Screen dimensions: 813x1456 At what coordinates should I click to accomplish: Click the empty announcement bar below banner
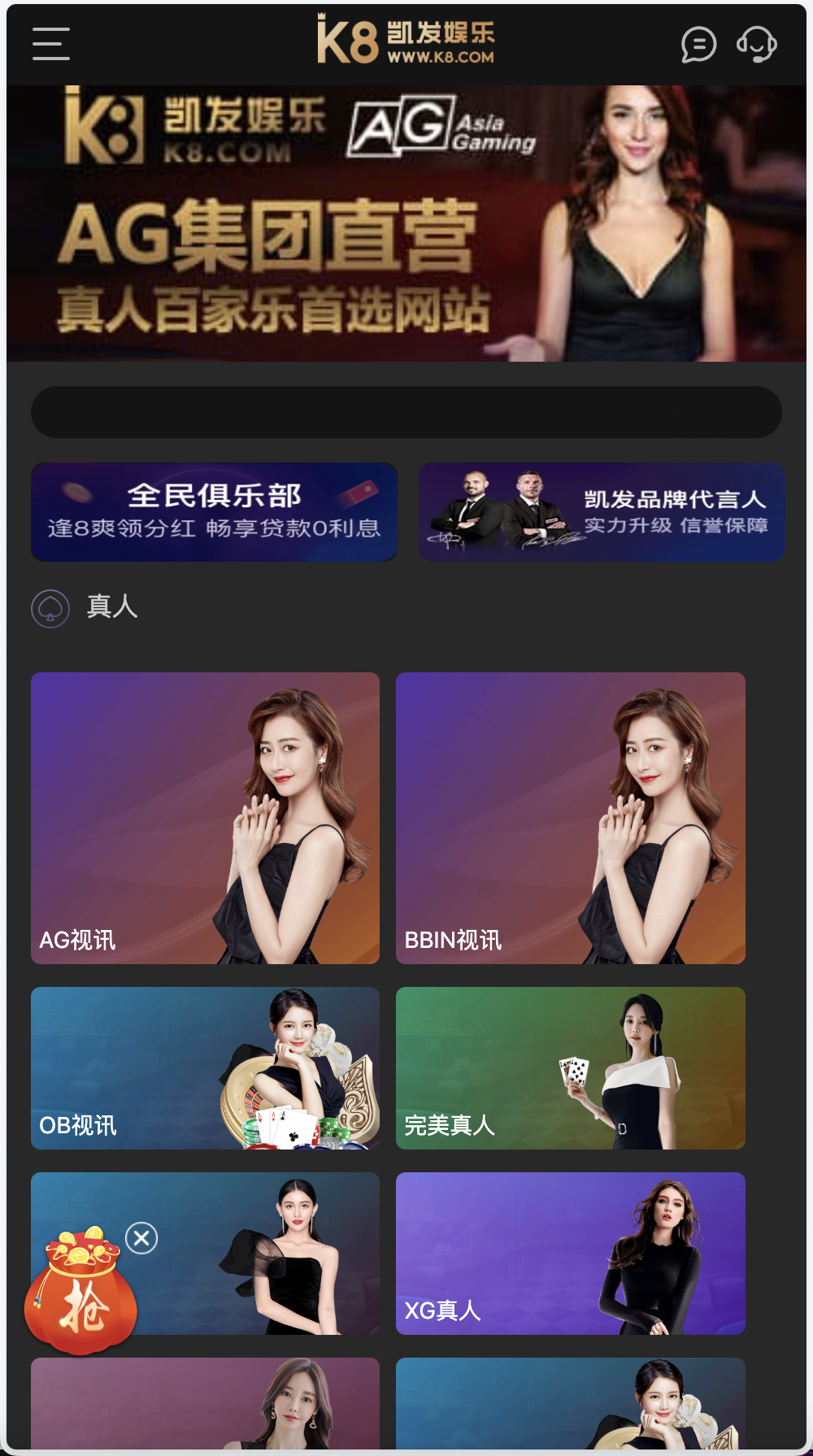coord(406,412)
